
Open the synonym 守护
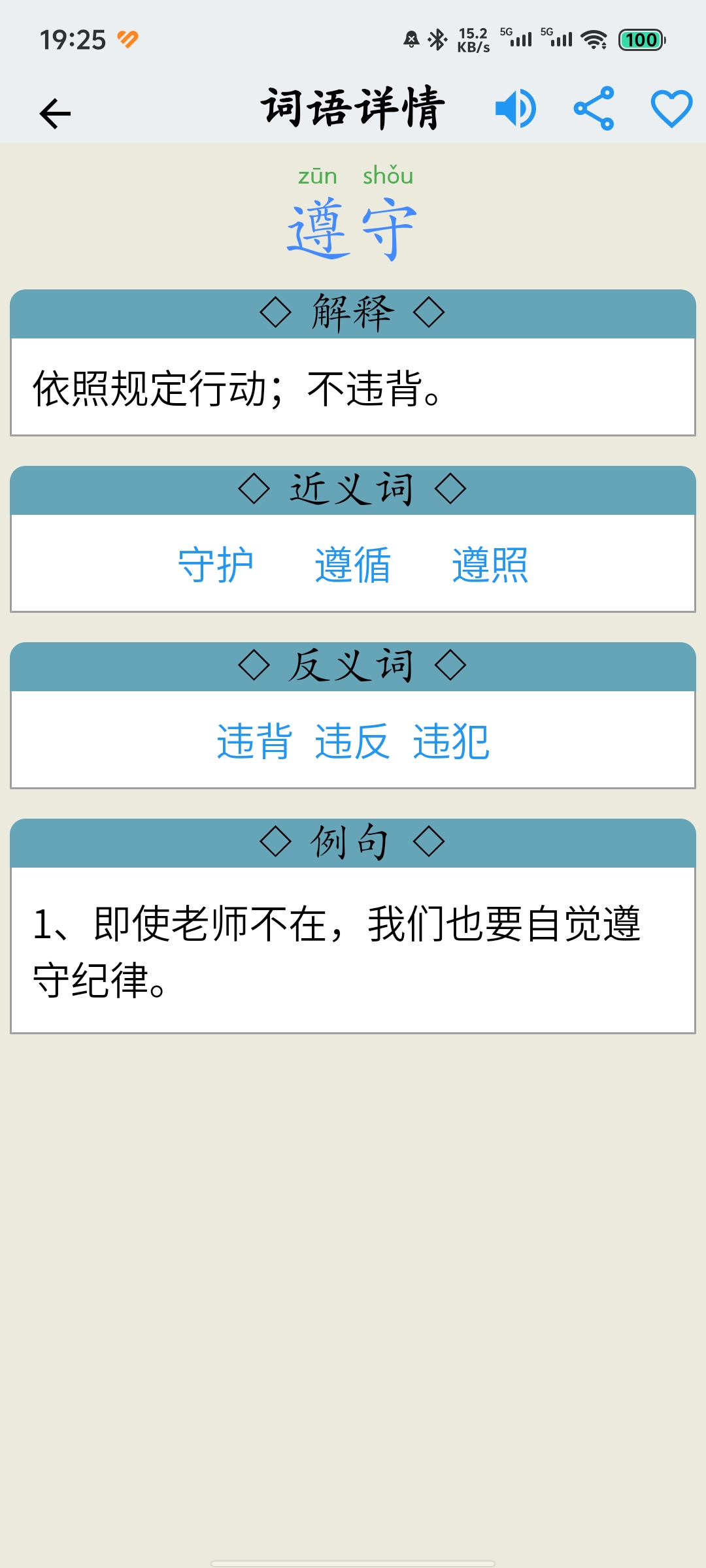(x=216, y=565)
